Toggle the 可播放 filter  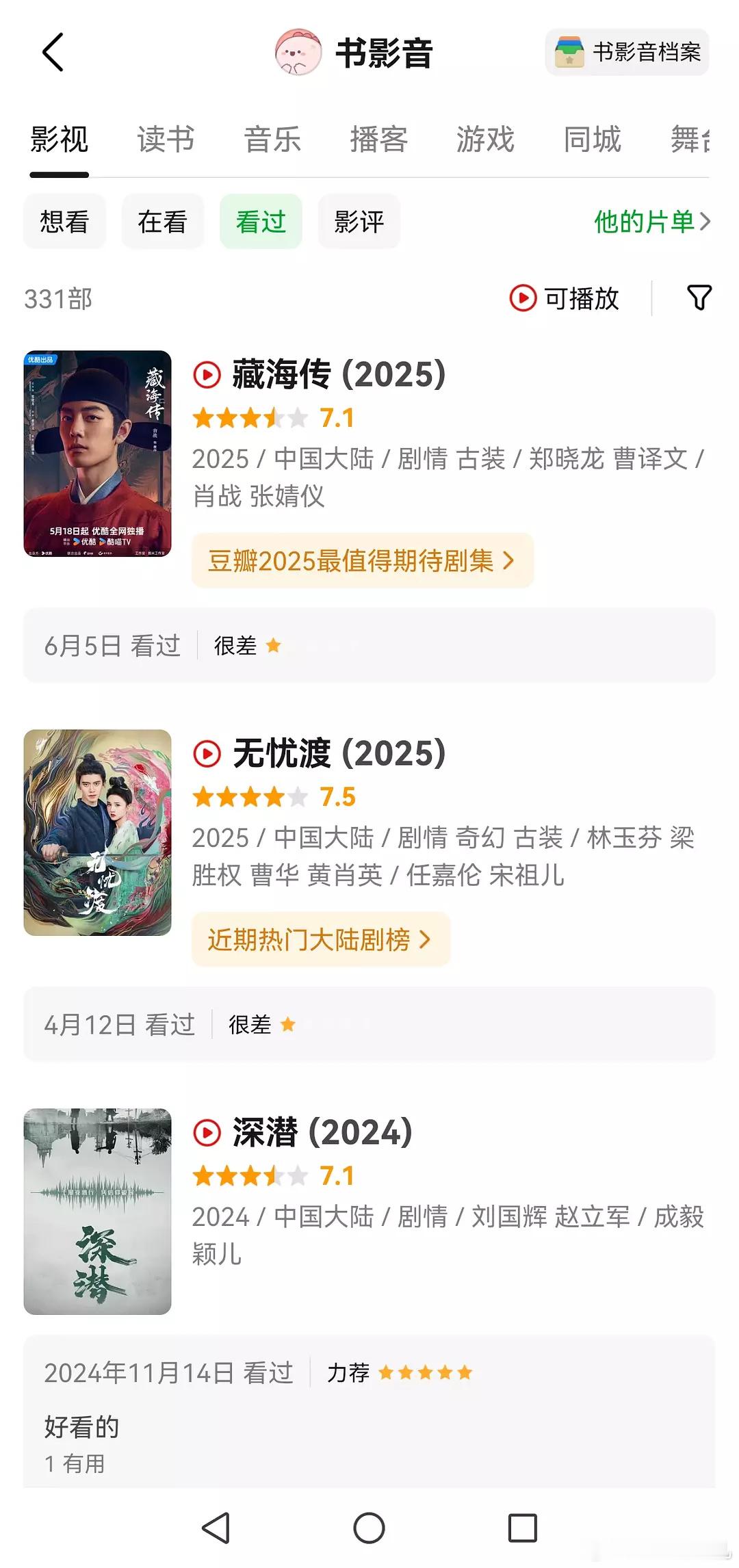click(x=565, y=298)
